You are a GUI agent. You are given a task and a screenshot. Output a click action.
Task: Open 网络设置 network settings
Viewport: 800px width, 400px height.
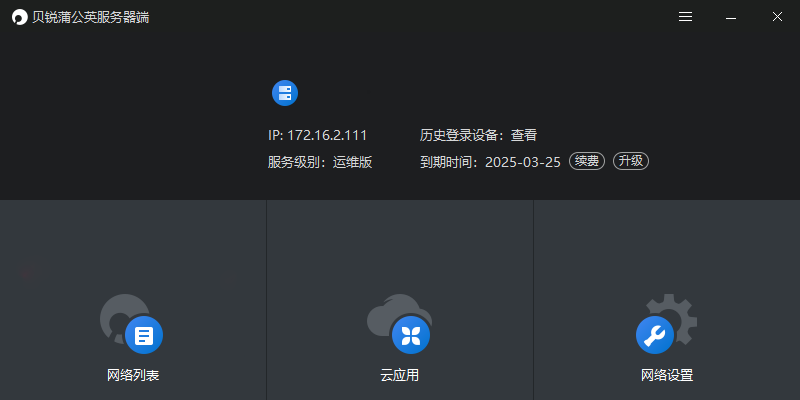pyautogui.click(x=666, y=337)
